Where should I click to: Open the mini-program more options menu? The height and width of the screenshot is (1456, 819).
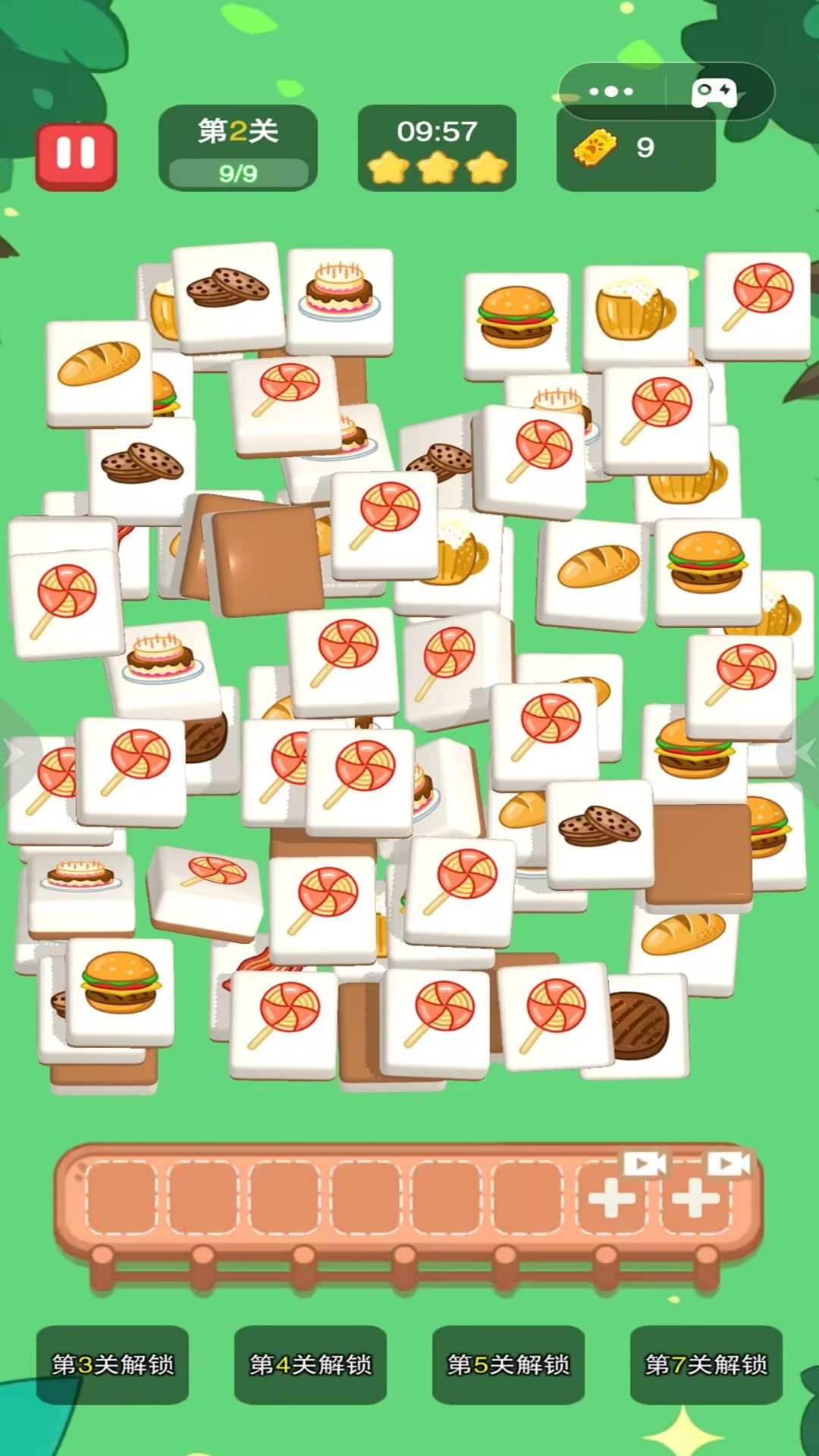611,92
